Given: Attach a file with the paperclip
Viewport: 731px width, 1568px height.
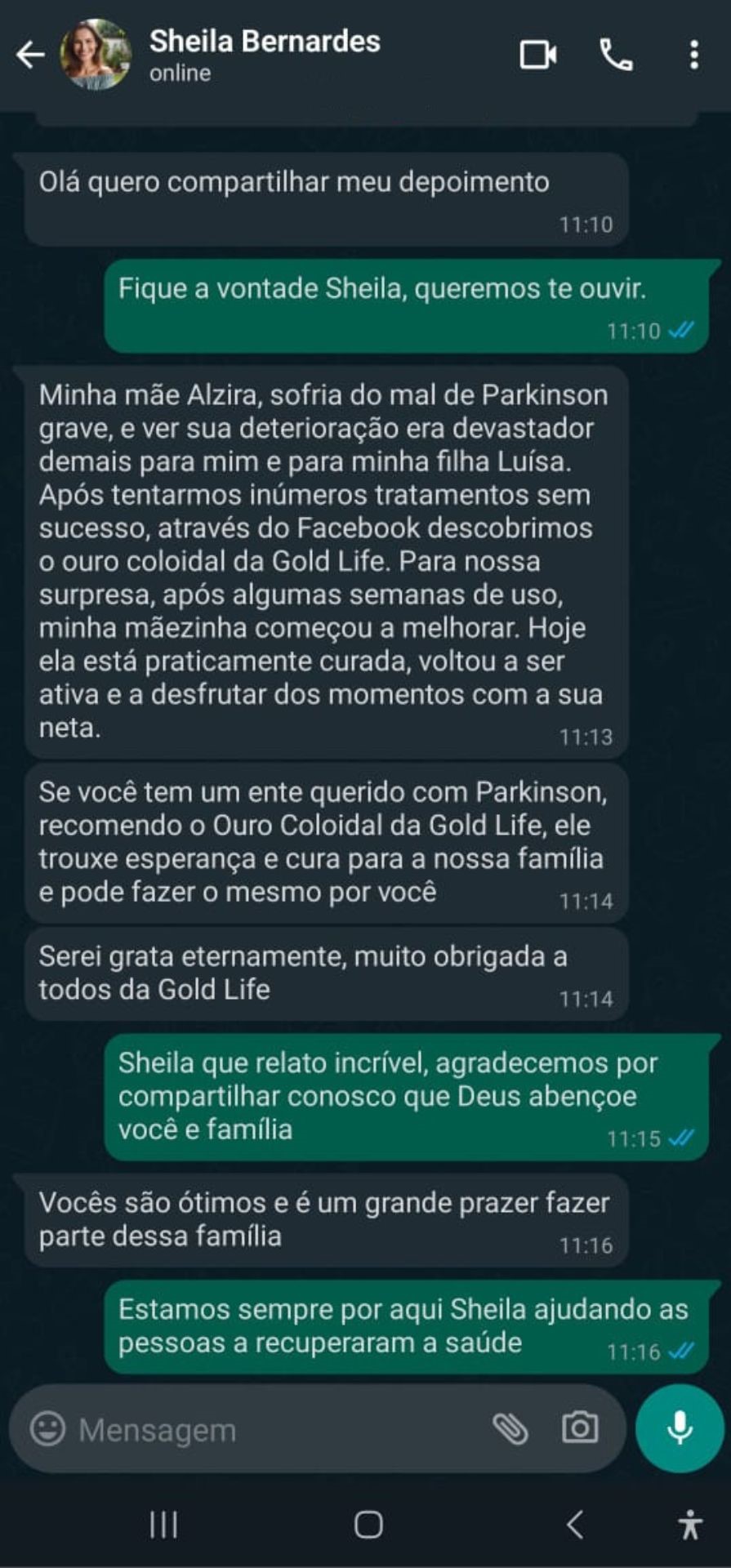Looking at the screenshot, I should pos(510,1429).
